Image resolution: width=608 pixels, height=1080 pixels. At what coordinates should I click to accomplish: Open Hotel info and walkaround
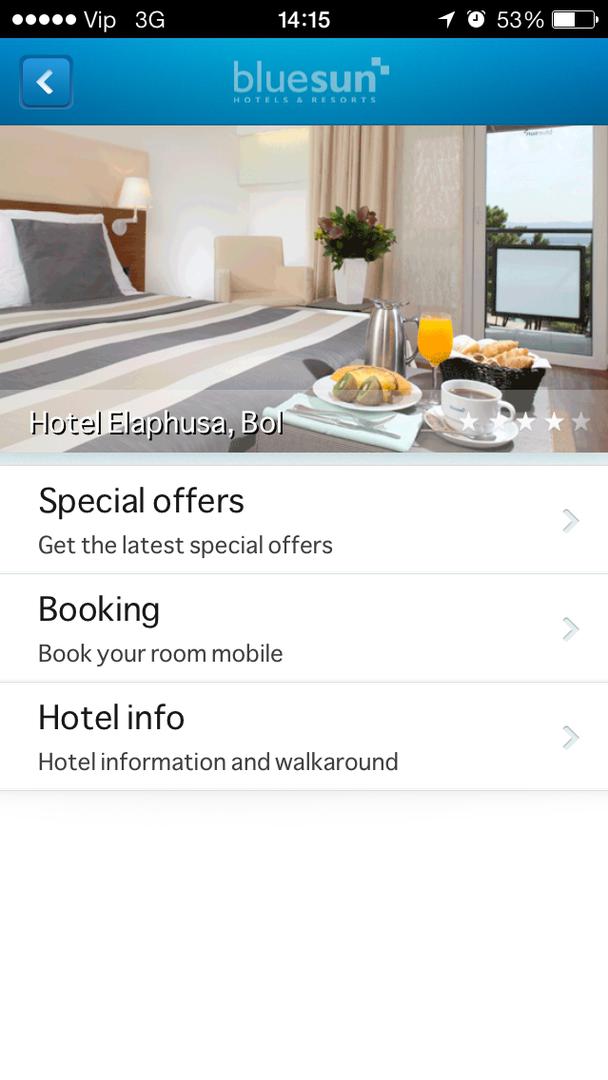[304, 737]
